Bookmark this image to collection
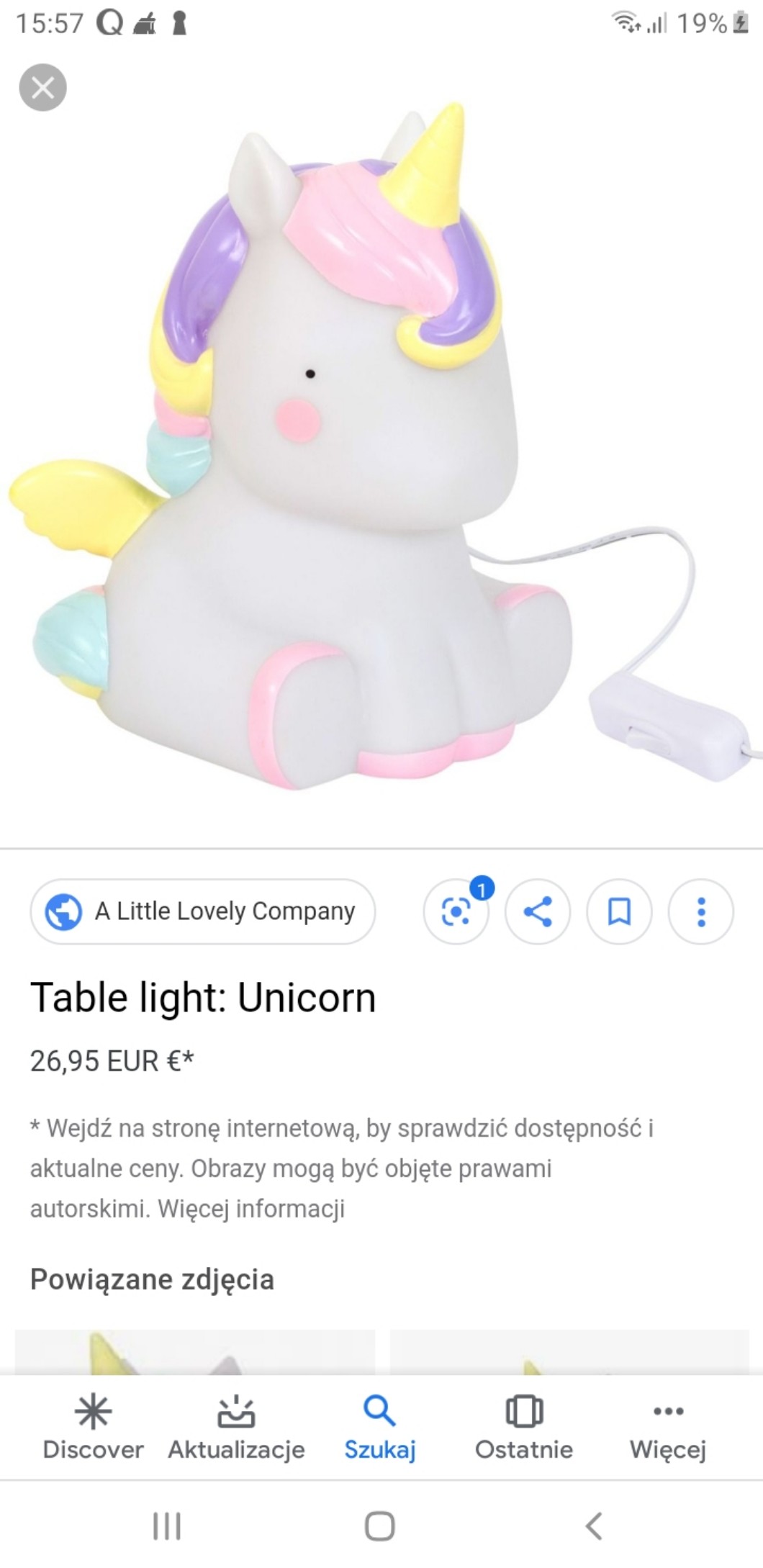 pos(619,911)
